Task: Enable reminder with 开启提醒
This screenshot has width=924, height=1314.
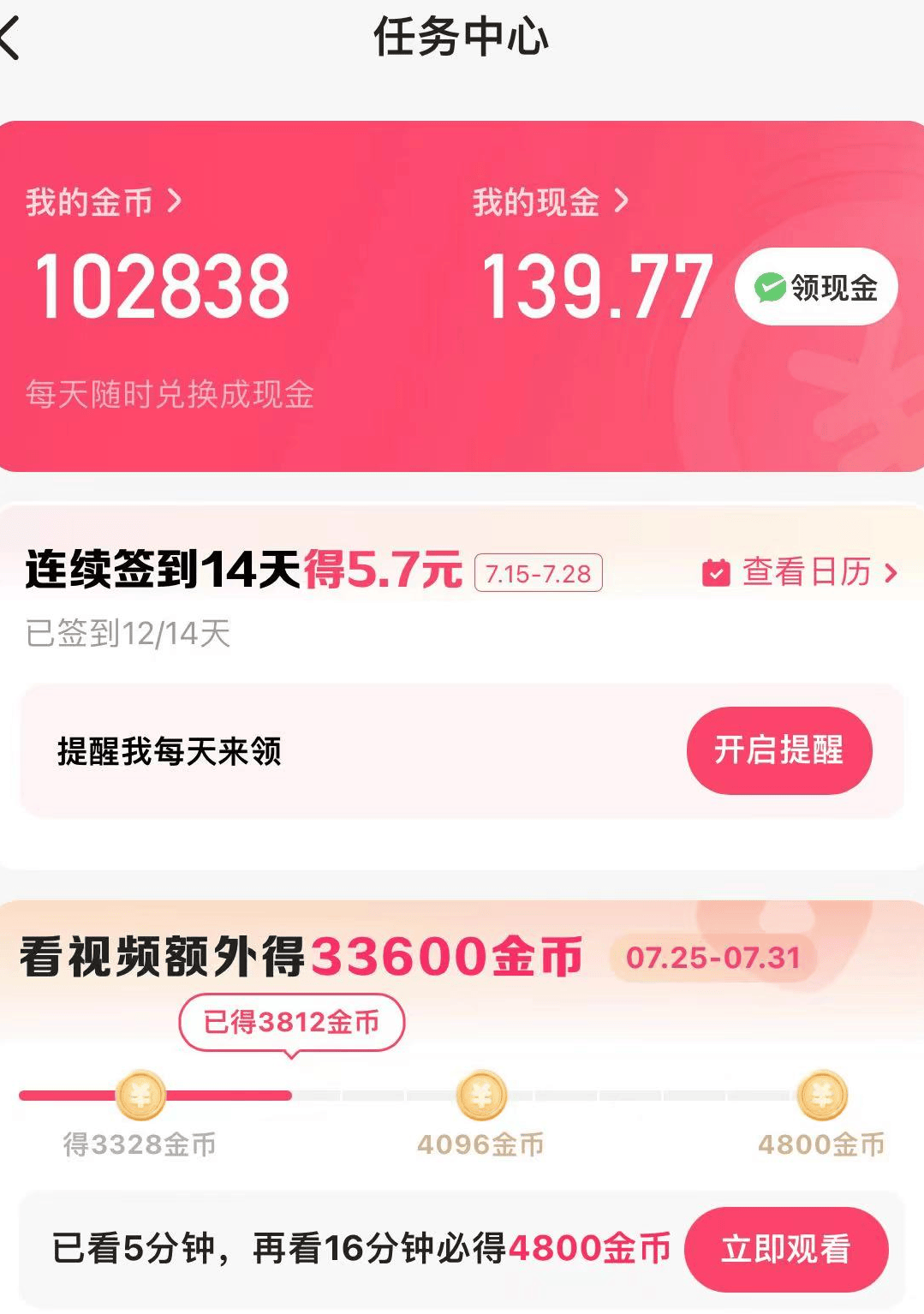Action: pyautogui.click(x=778, y=750)
